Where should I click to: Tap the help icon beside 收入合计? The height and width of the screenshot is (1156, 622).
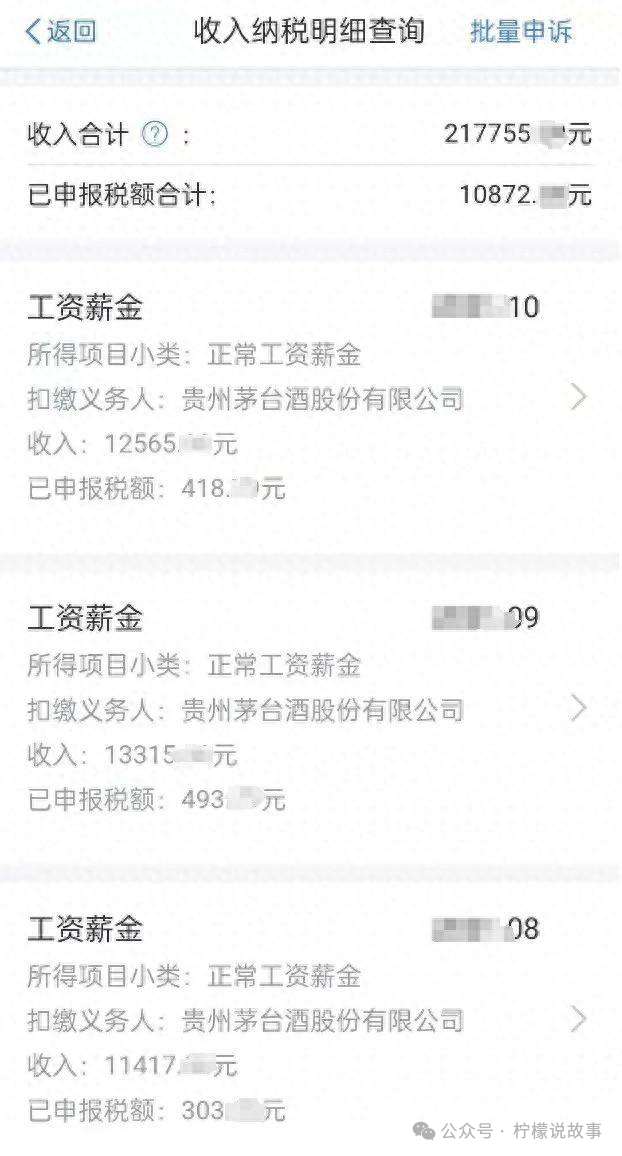pos(155,134)
